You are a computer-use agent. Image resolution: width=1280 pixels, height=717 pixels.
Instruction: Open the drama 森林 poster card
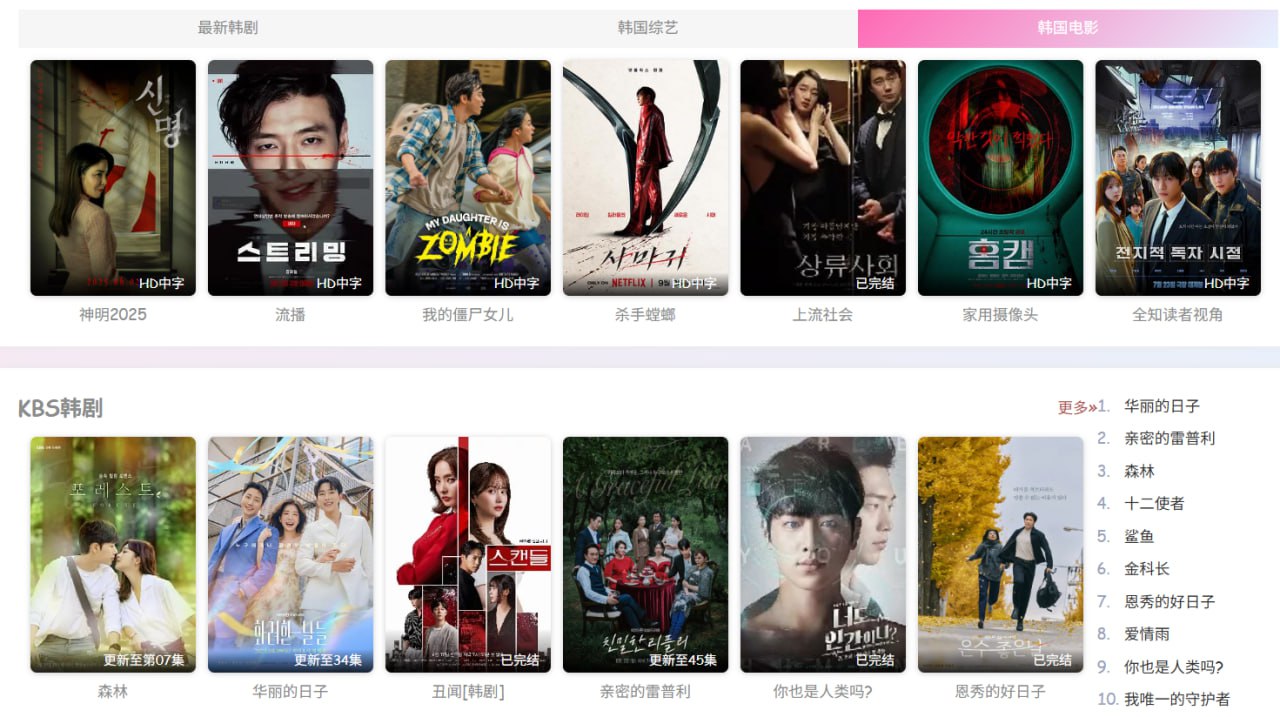[x=113, y=554]
